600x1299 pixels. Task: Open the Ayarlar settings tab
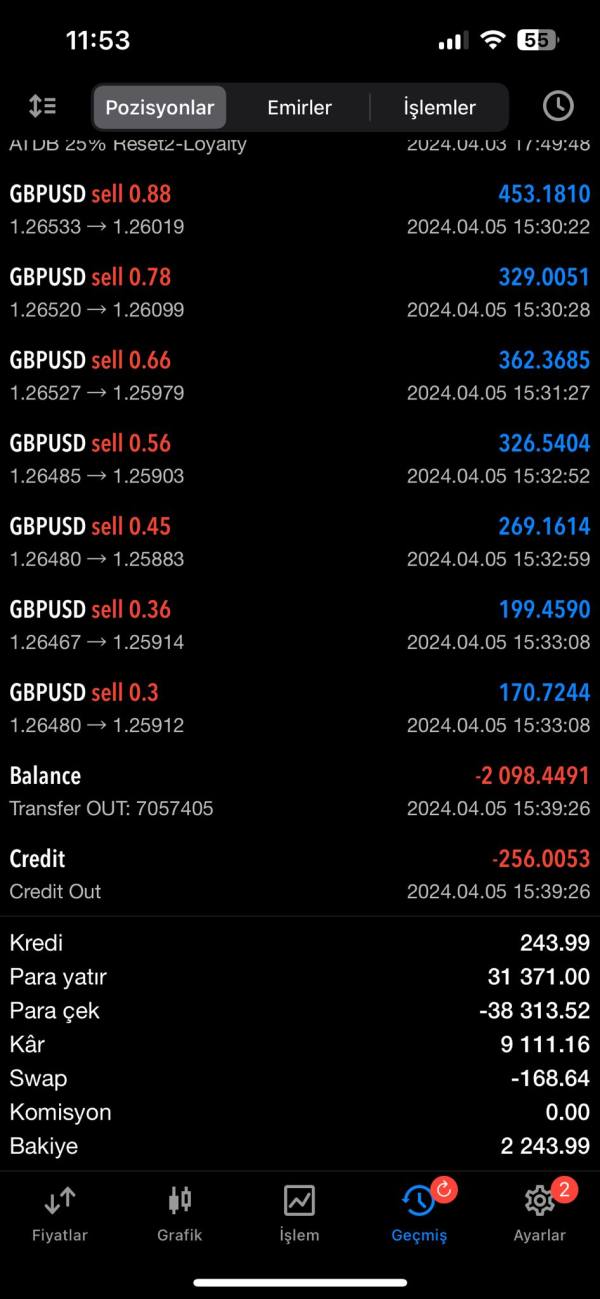pos(539,1213)
